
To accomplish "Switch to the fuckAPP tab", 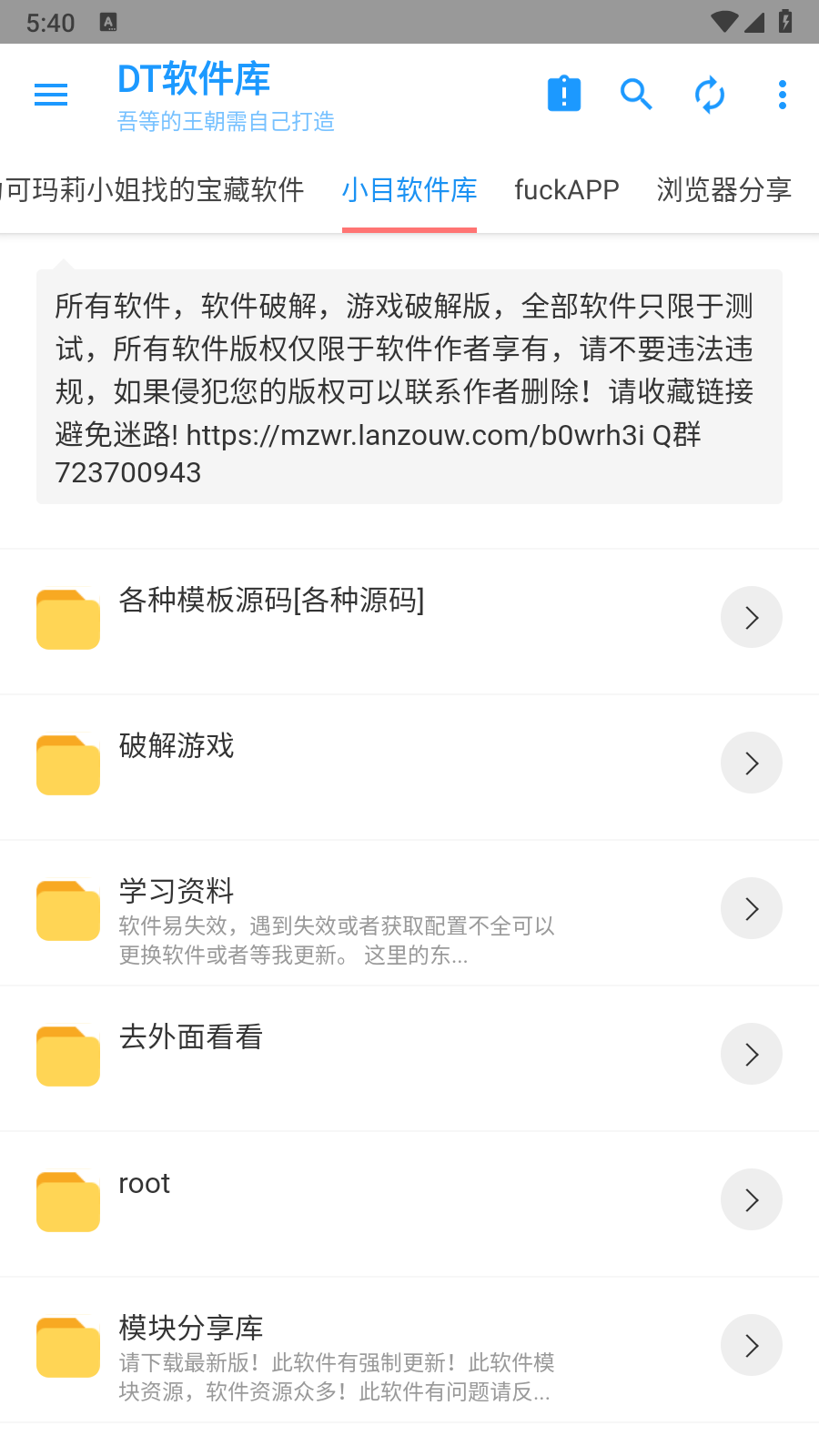I will pos(566,190).
